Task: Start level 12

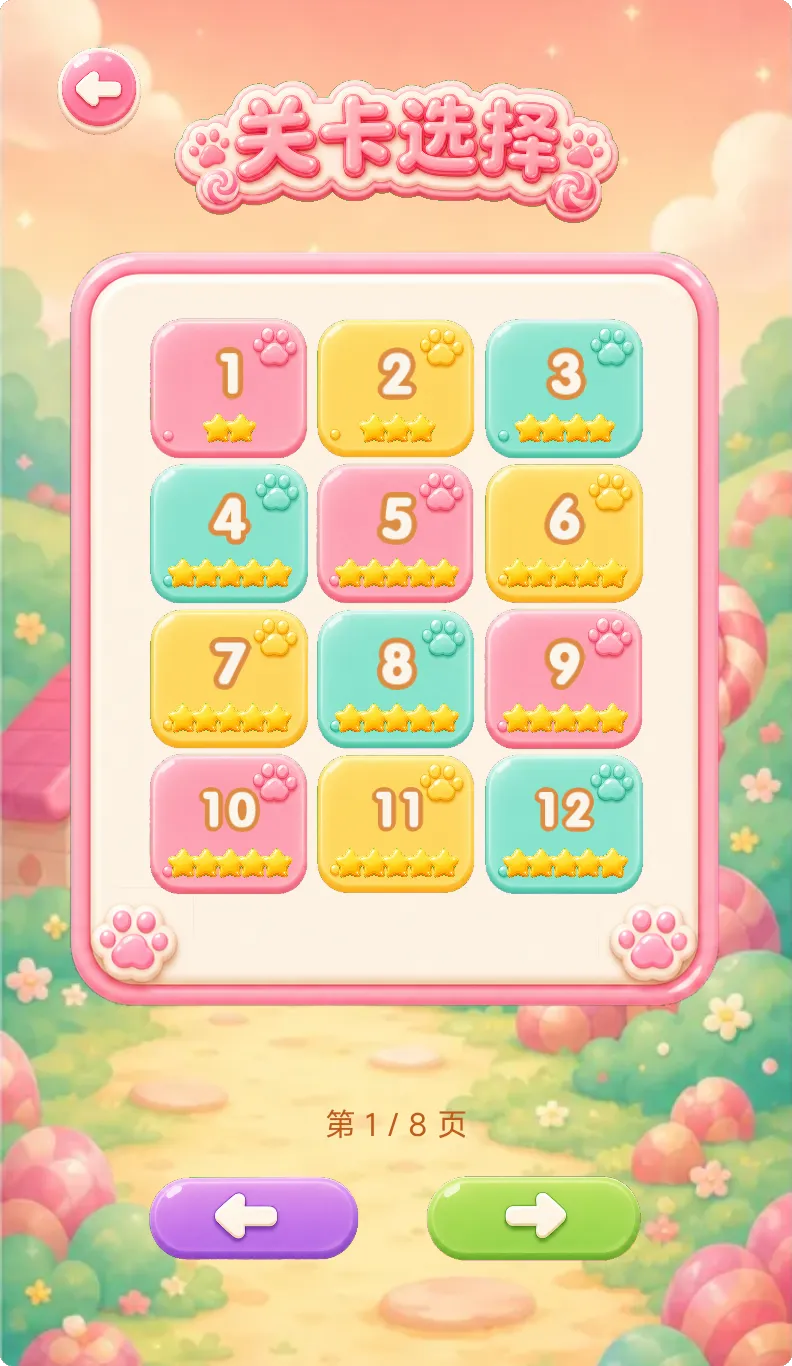Action: click(564, 824)
